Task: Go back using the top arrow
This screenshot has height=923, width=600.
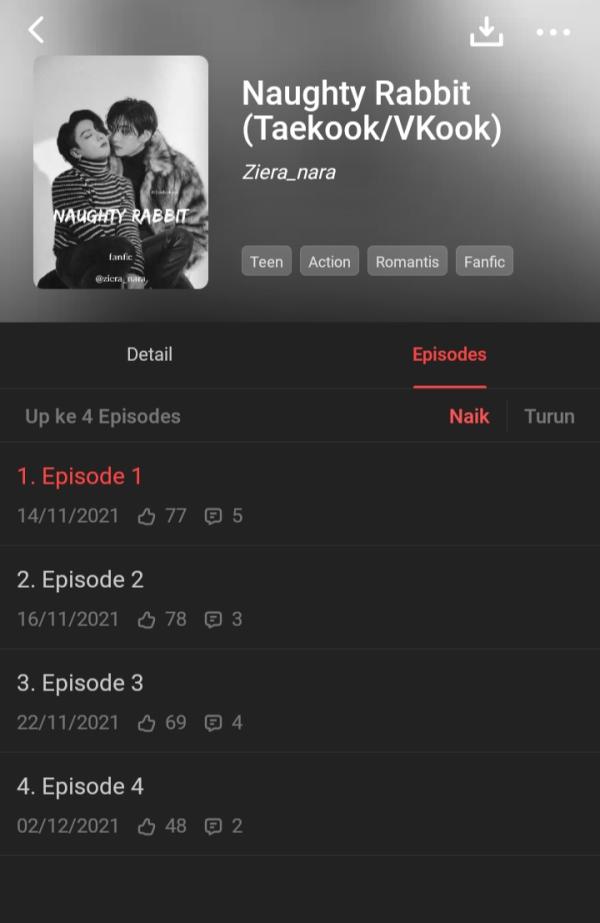Action: [36, 30]
